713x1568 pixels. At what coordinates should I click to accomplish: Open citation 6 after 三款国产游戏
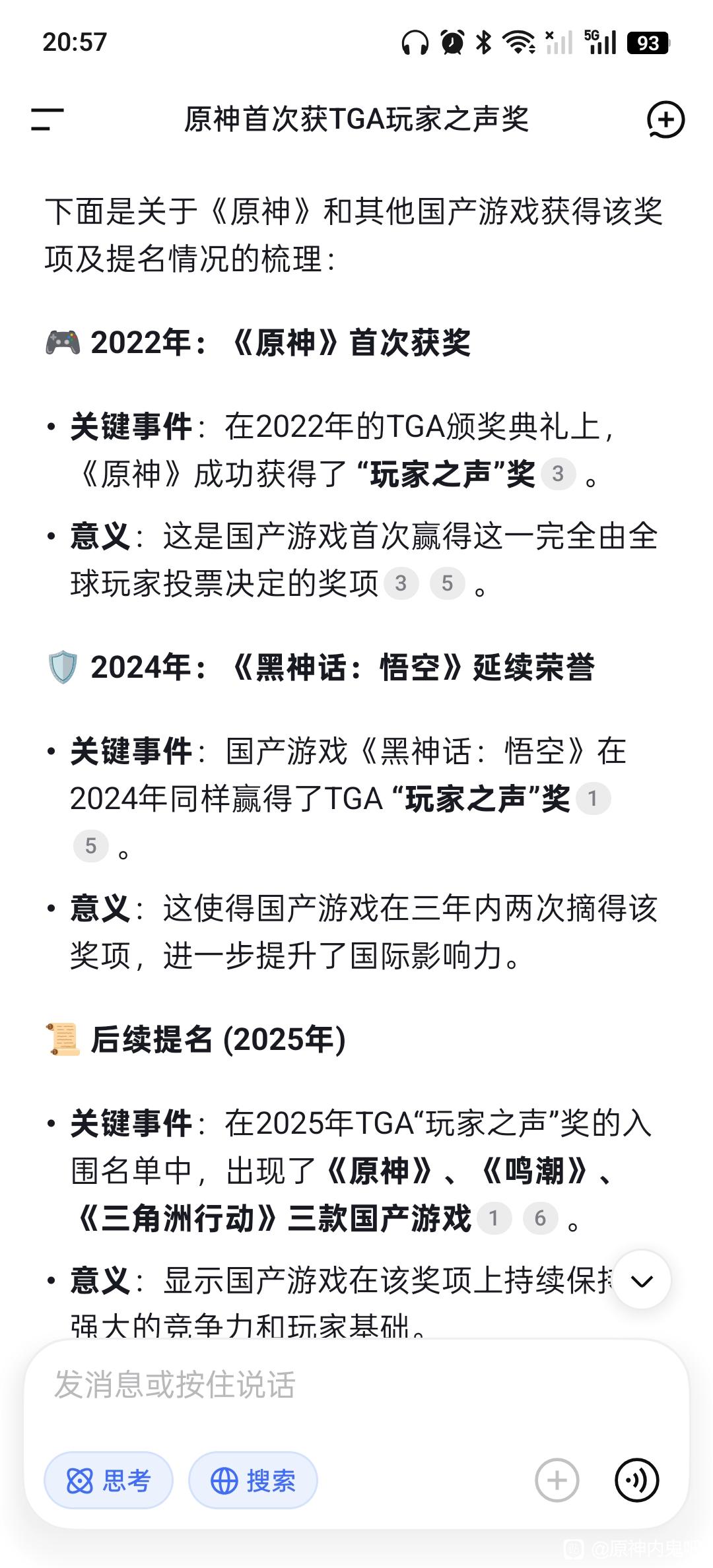pos(540,1218)
